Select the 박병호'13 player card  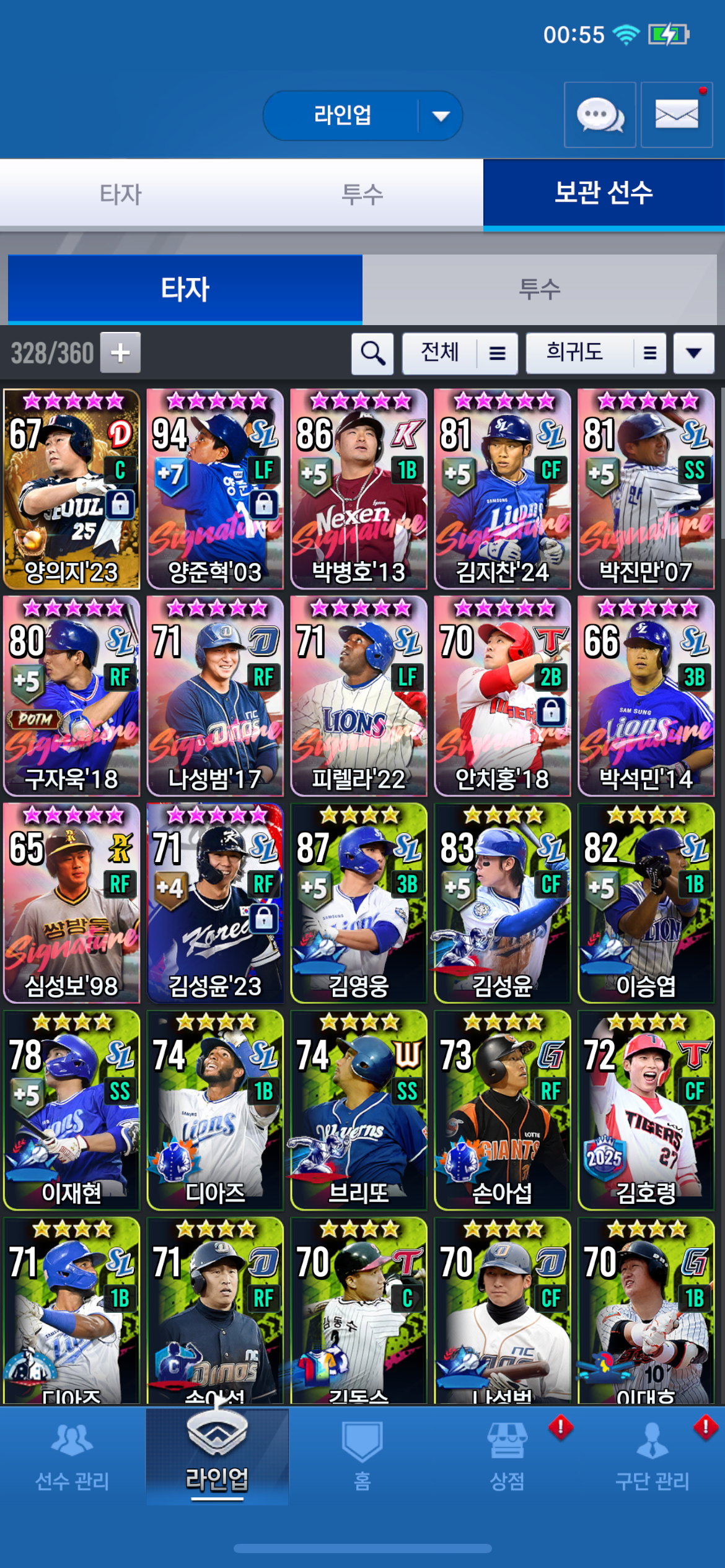359,489
